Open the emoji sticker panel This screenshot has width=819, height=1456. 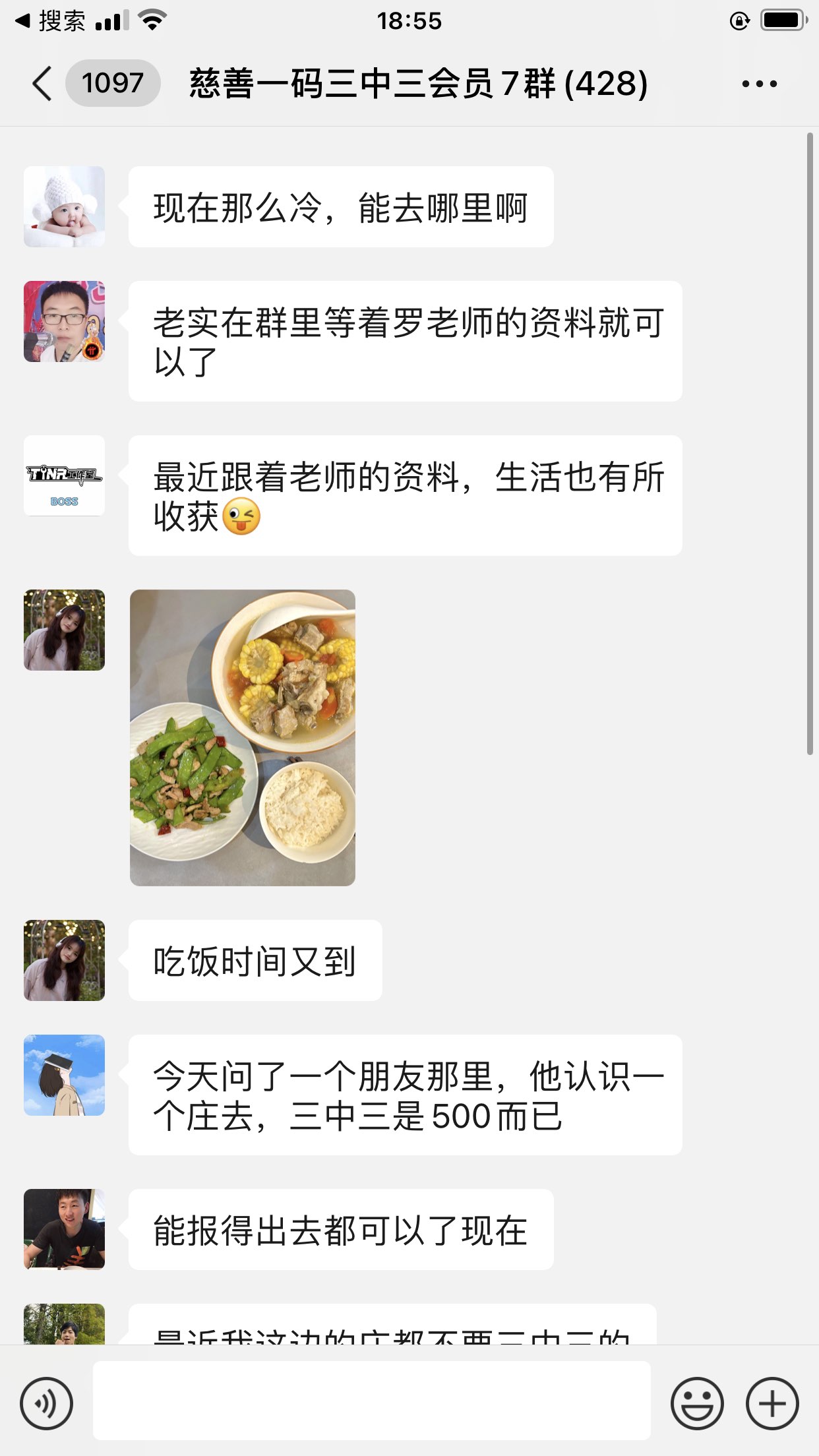(696, 1403)
